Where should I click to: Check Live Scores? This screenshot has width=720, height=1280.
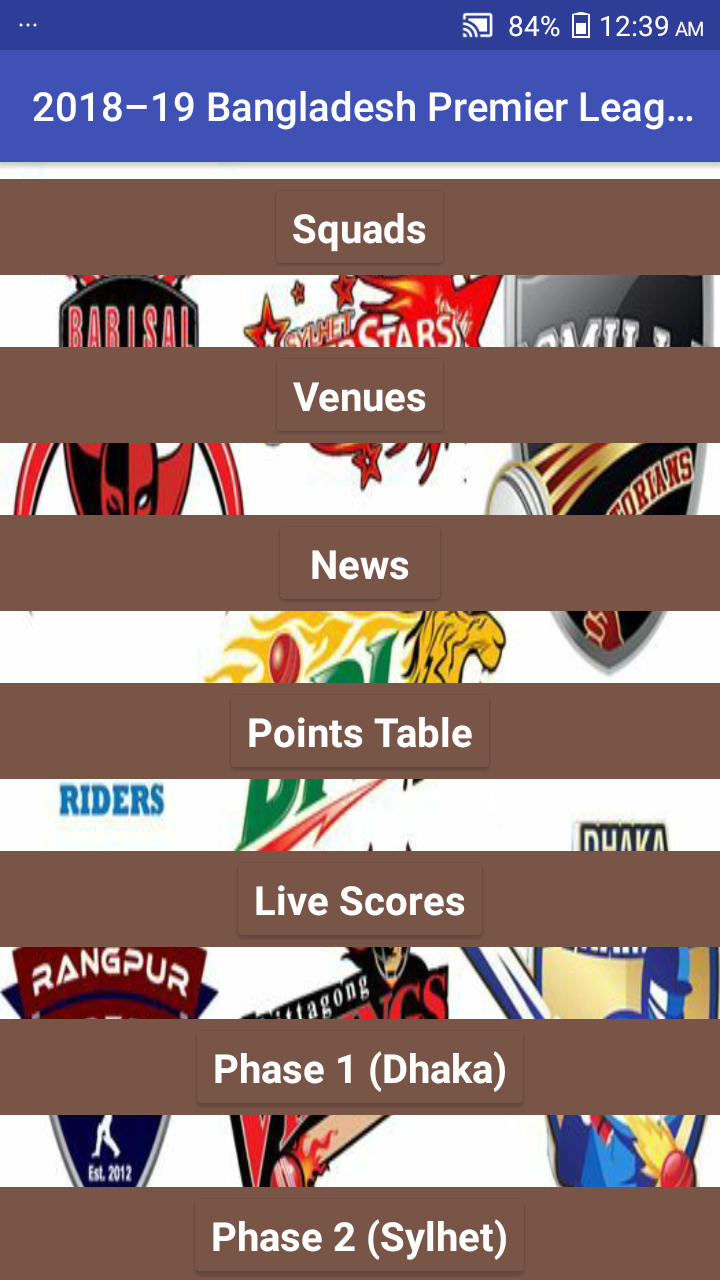(359, 901)
